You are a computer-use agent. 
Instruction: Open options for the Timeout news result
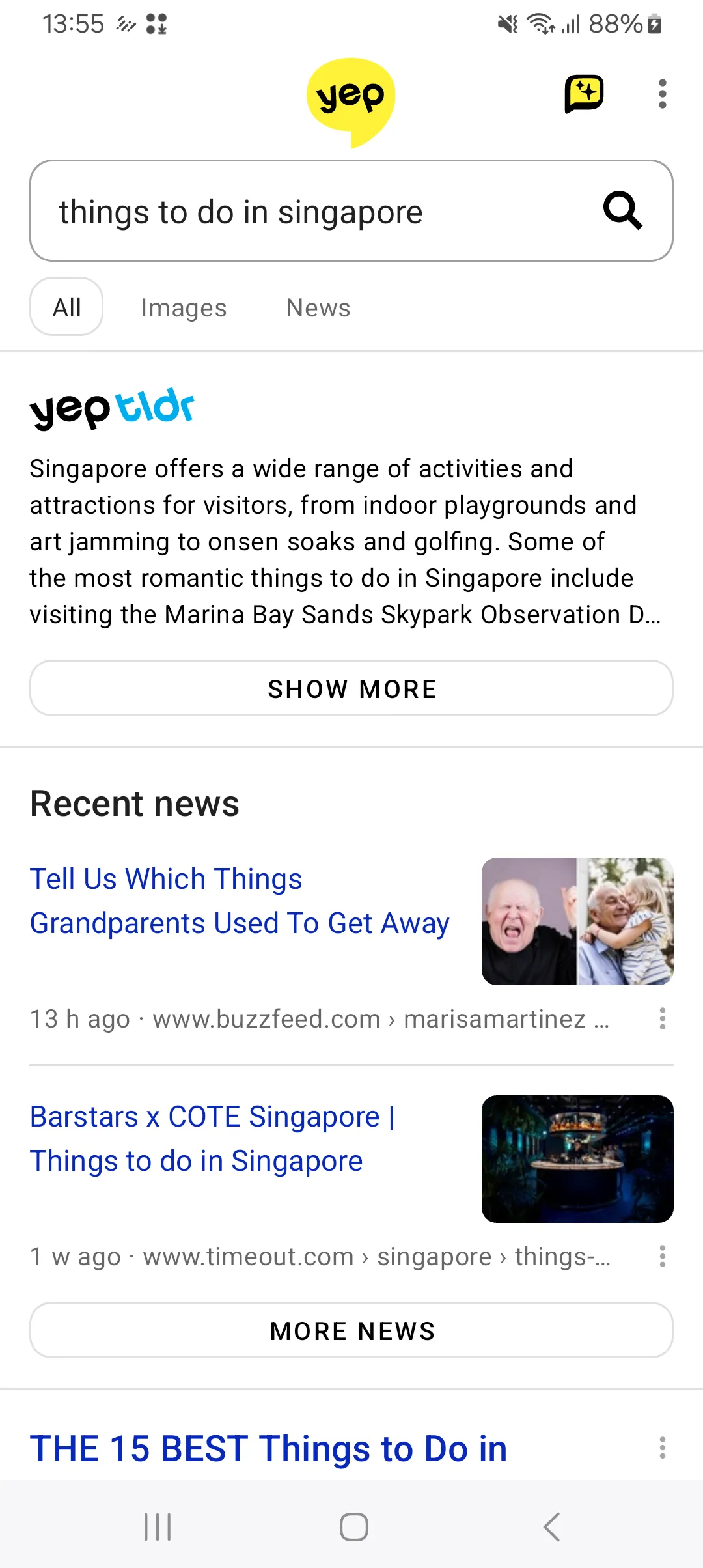[662, 1256]
